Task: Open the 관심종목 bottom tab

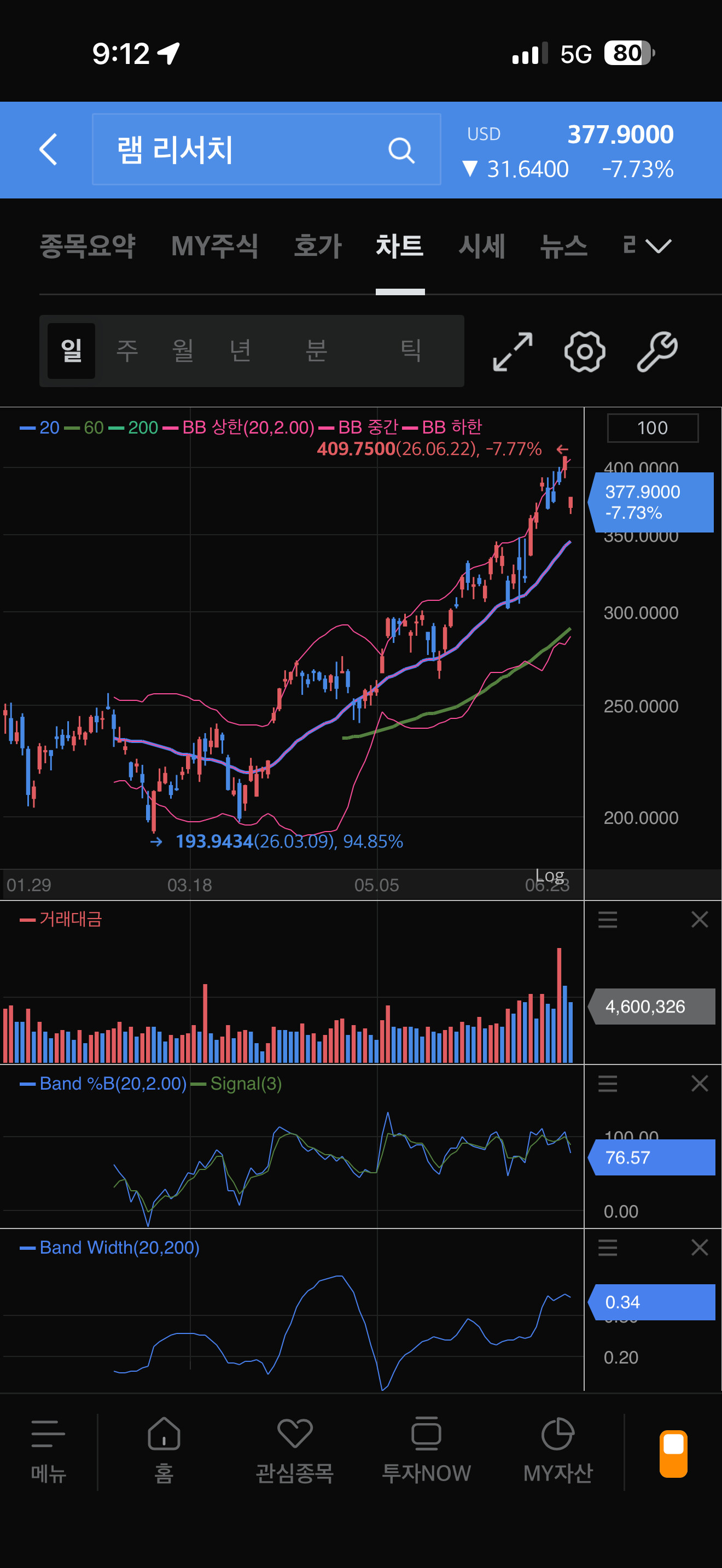Action: (295, 1450)
